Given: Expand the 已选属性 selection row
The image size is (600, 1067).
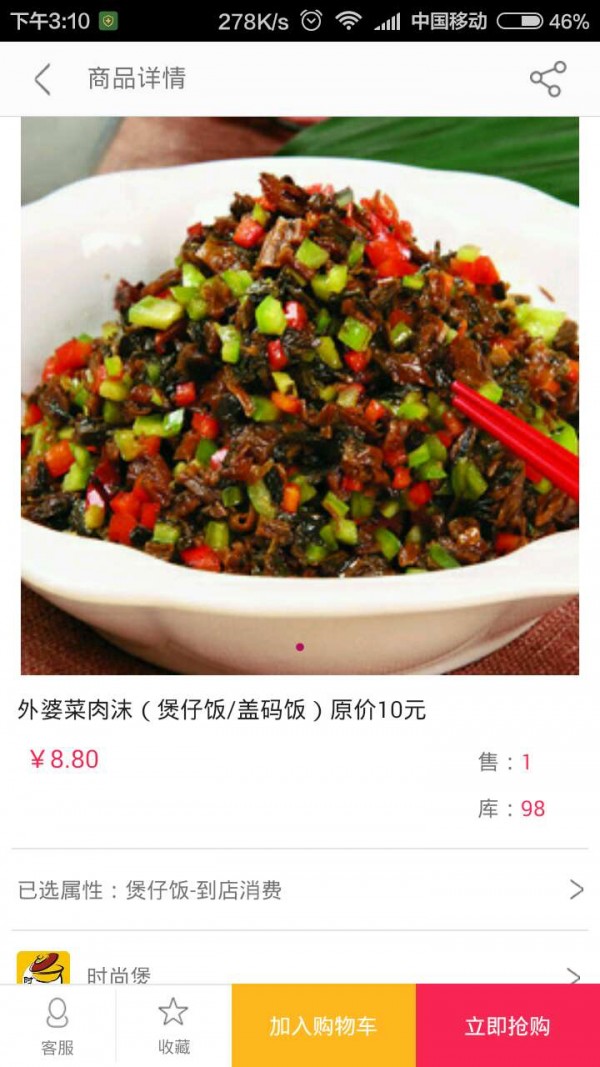Looking at the screenshot, I should pos(300,890).
